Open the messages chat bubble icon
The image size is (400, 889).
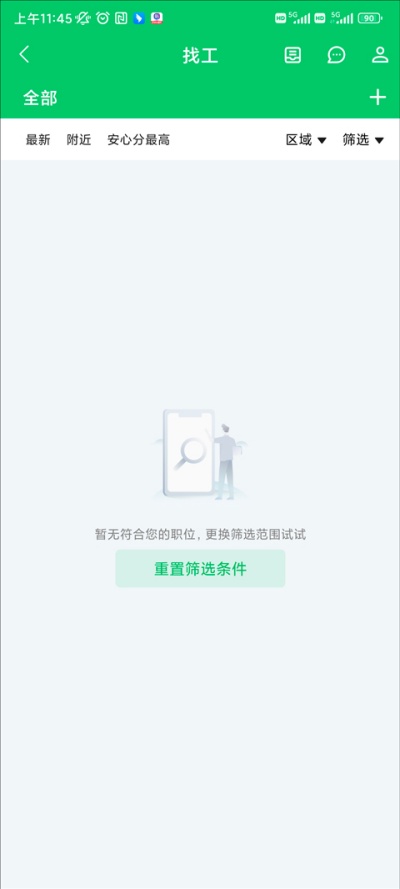(336, 55)
